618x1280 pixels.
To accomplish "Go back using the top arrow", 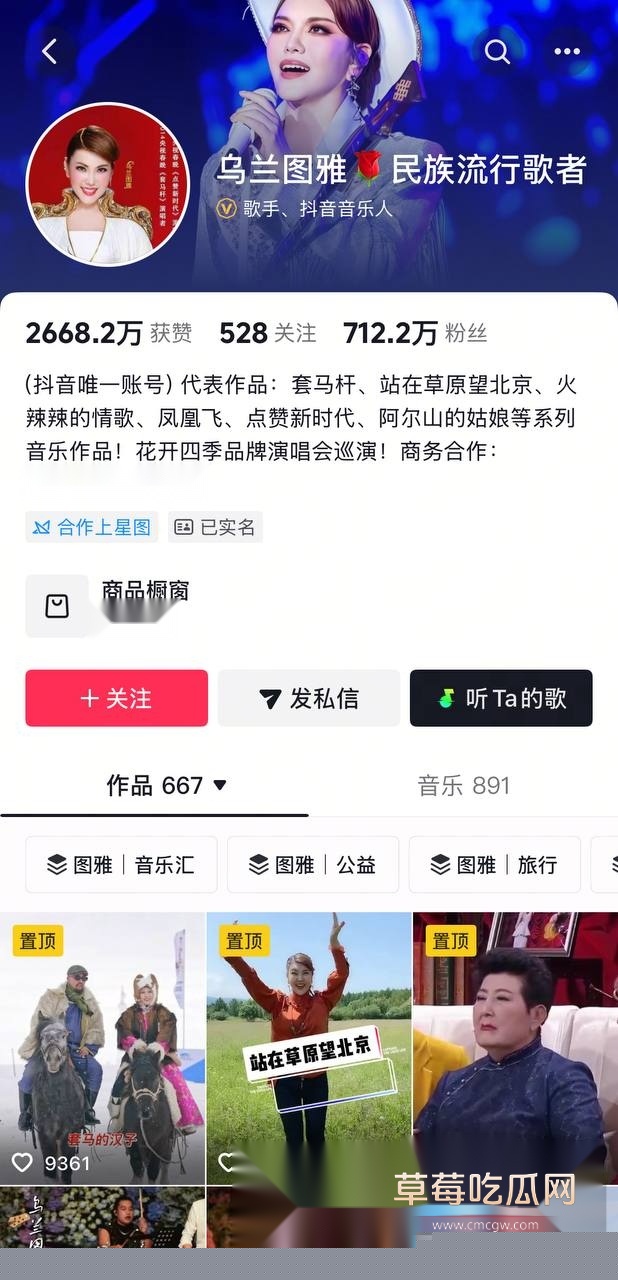I will pyautogui.click(x=49, y=52).
